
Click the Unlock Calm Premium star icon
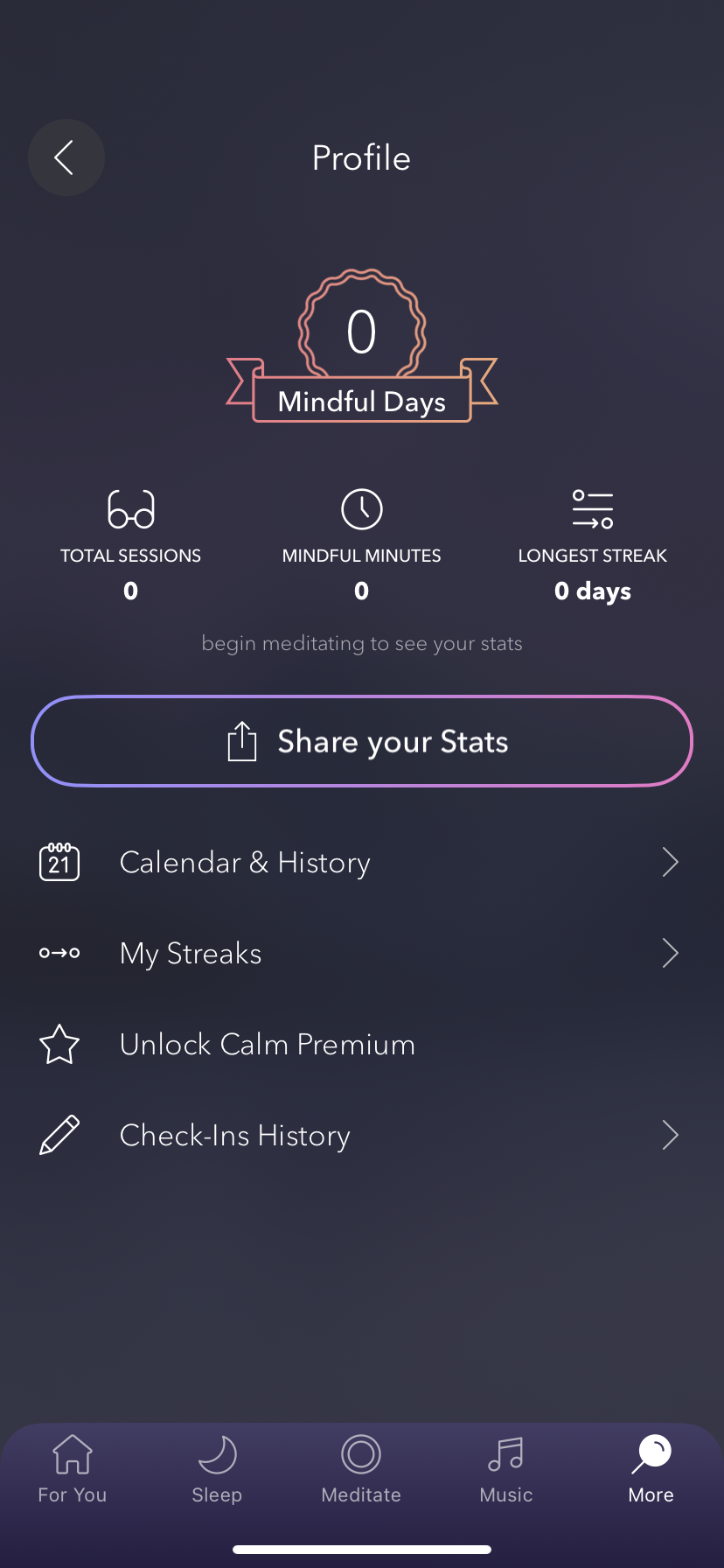click(x=59, y=1044)
